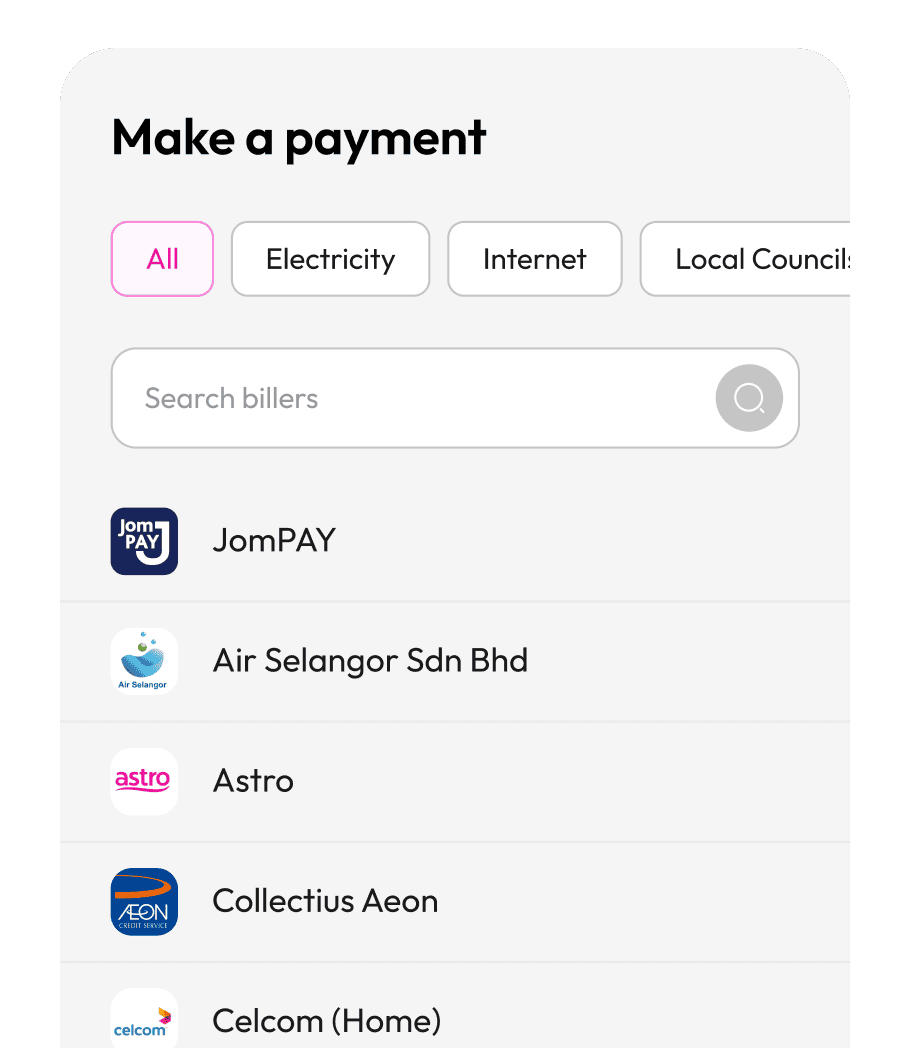Choose Air Selangor Sdn Bhd
Viewport: 912px width, 1048px height.
click(x=370, y=661)
